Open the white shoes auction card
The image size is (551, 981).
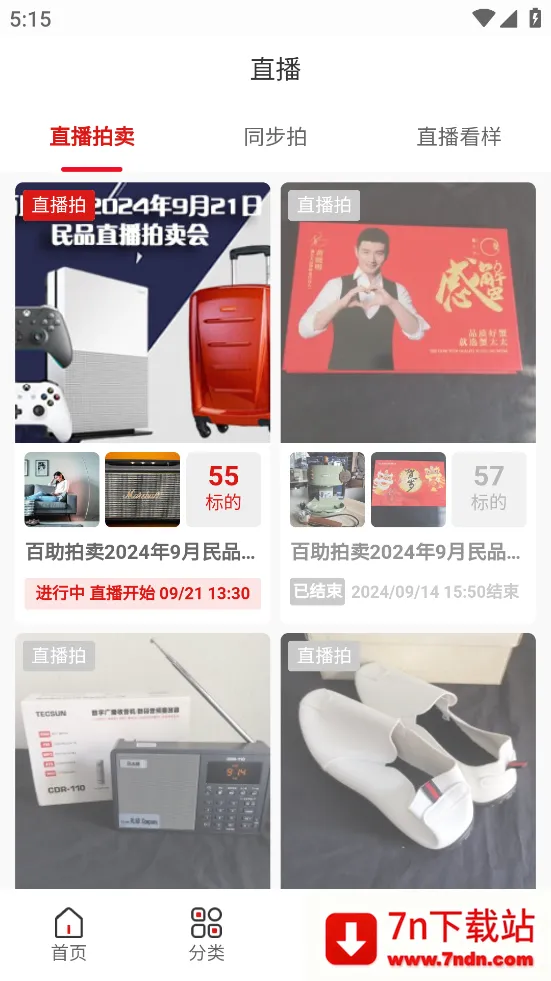(x=408, y=761)
